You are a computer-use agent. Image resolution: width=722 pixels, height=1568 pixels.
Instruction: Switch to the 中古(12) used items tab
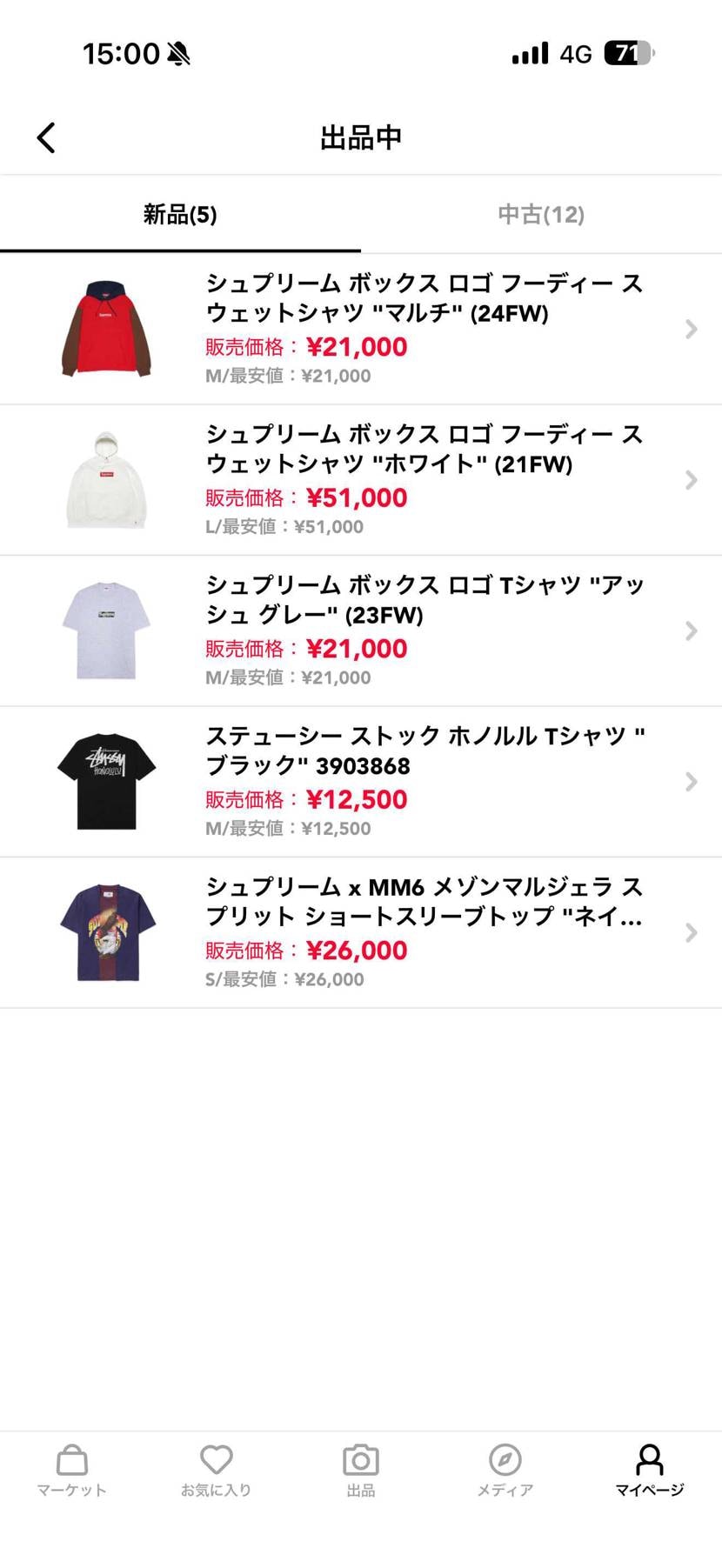(x=540, y=215)
